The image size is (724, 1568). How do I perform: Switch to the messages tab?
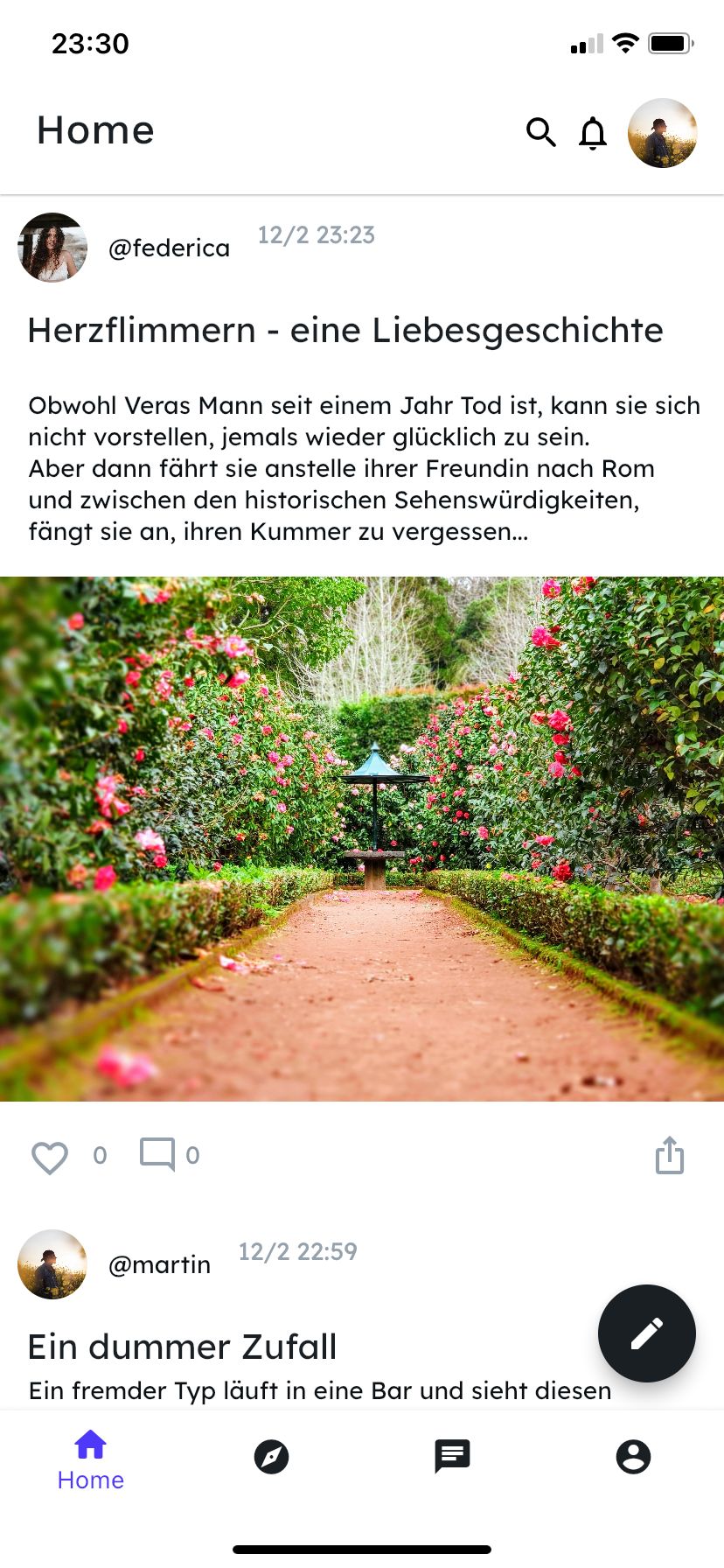[453, 1457]
